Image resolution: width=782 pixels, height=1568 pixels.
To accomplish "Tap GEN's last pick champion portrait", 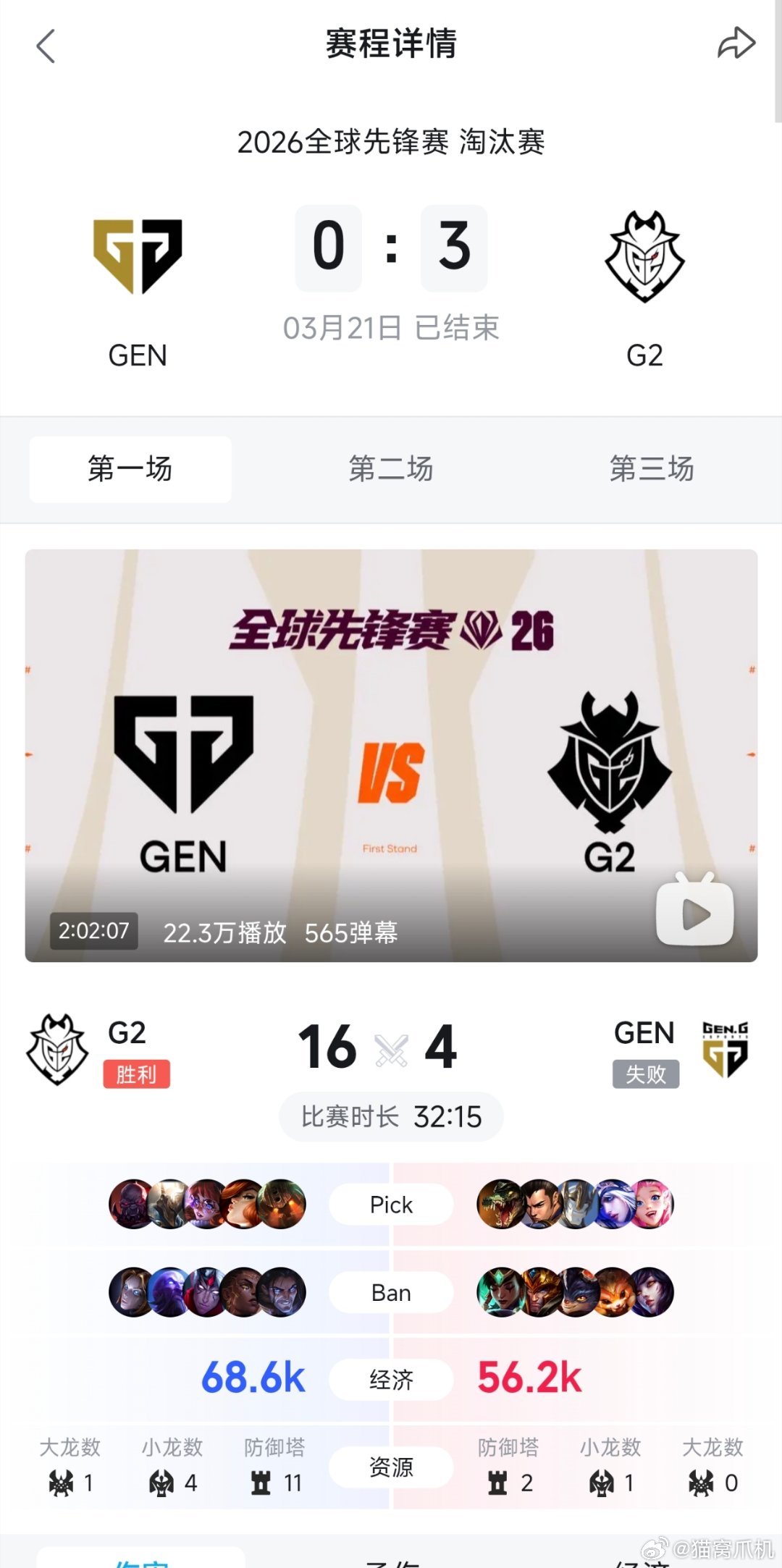I will [654, 1203].
